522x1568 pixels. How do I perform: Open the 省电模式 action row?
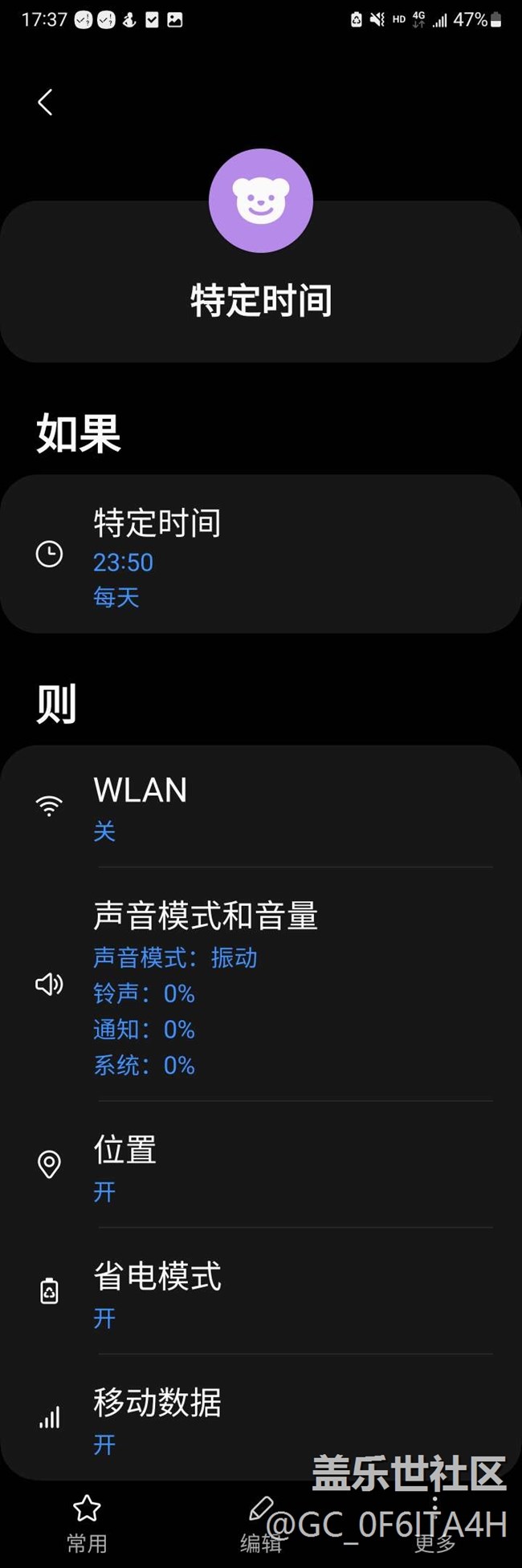[x=260, y=1291]
